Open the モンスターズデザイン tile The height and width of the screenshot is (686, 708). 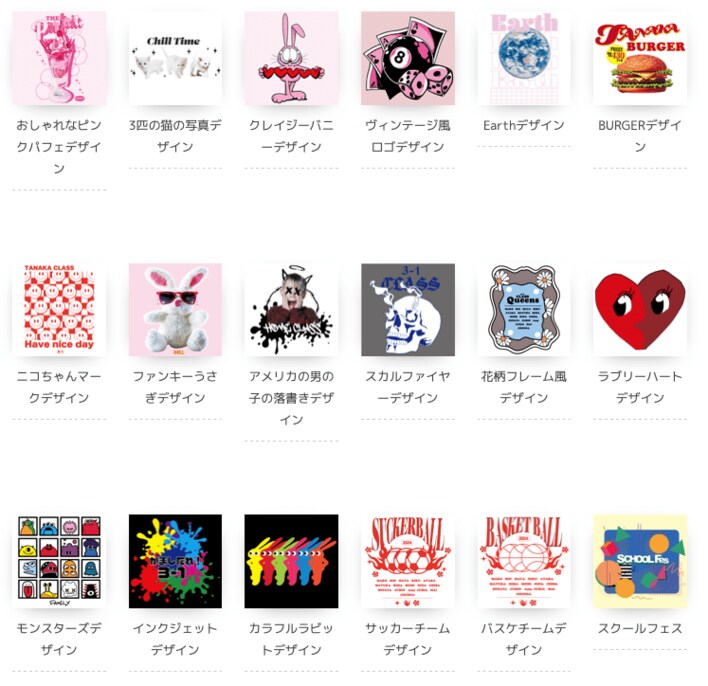point(59,561)
